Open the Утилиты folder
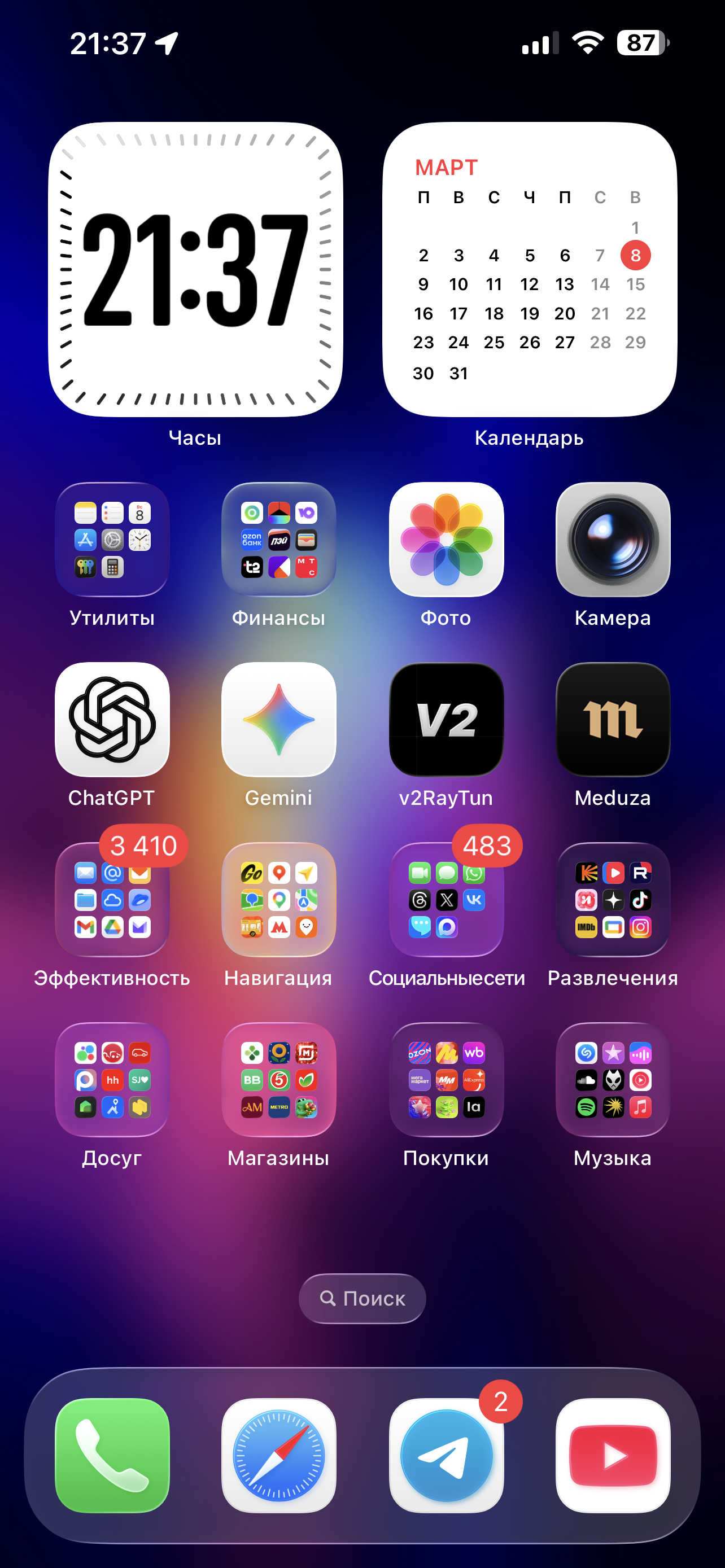This screenshot has width=725, height=1568. (x=112, y=539)
